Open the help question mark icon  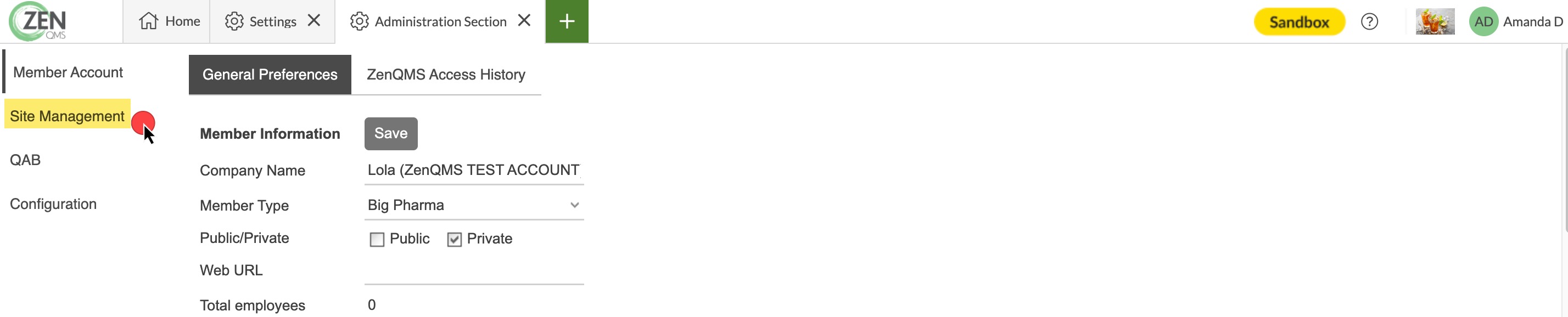pos(1369,22)
